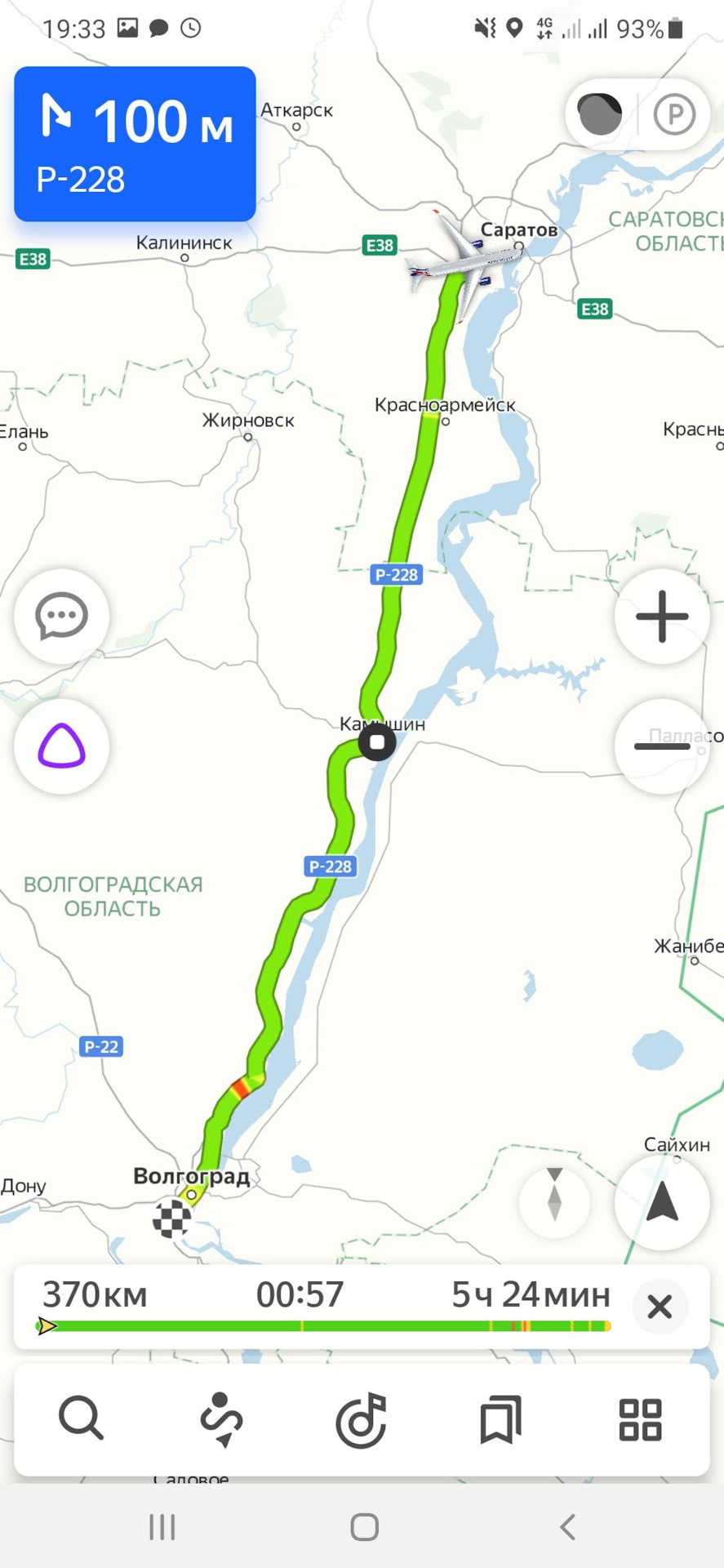Zoom in on the map
The height and width of the screenshot is (1568, 724).
661,617
